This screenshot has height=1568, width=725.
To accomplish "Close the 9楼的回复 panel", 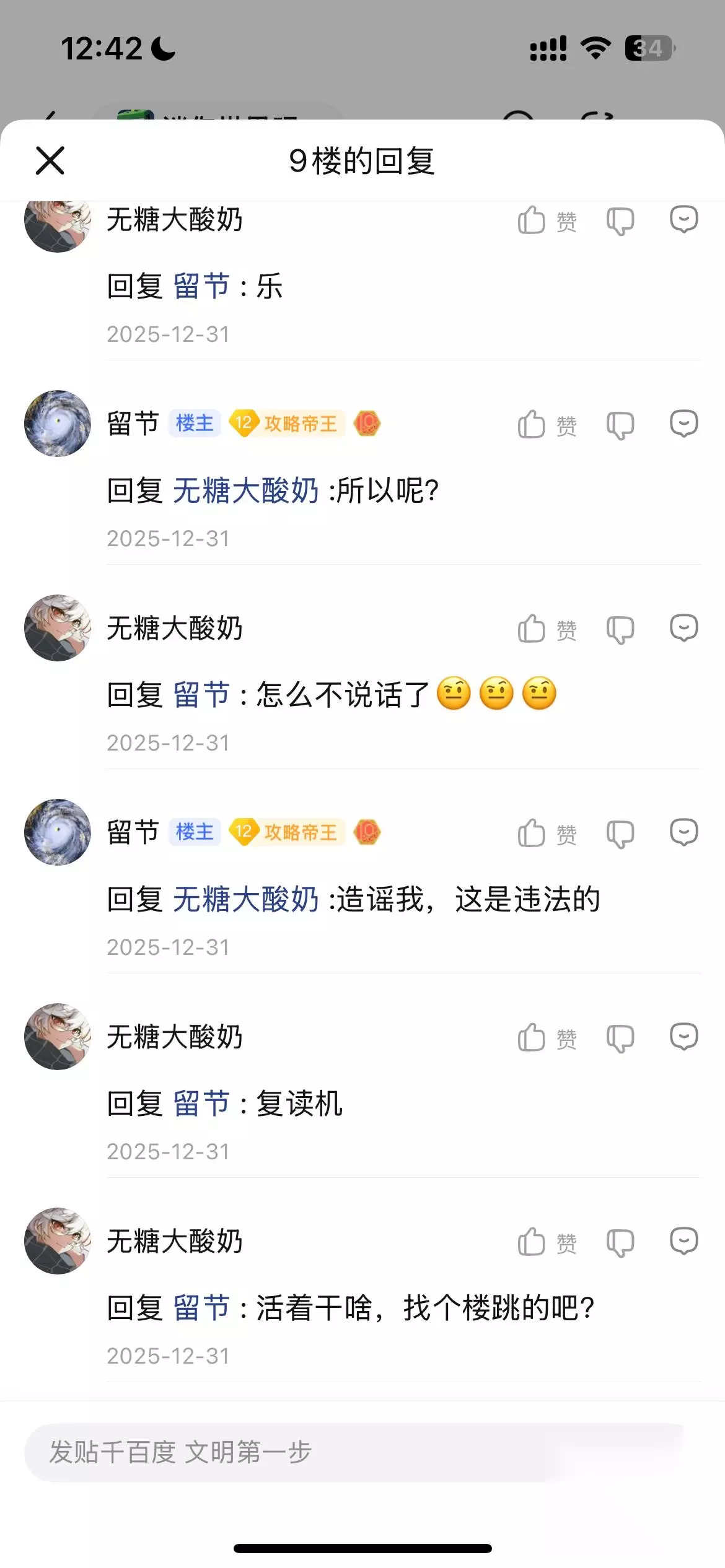I will pyautogui.click(x=50, y=161).
